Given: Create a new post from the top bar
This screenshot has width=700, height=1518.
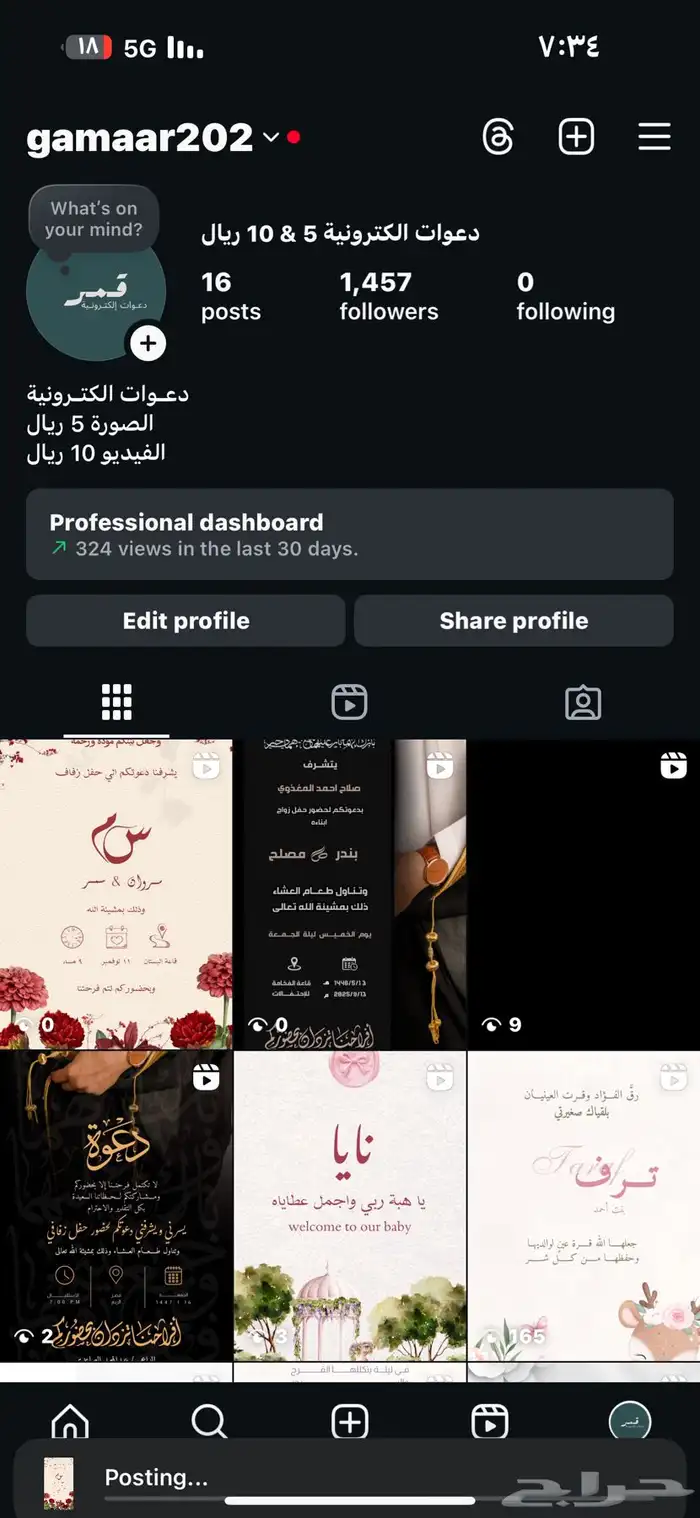Looking at the screenshot, I should (576, 137).
